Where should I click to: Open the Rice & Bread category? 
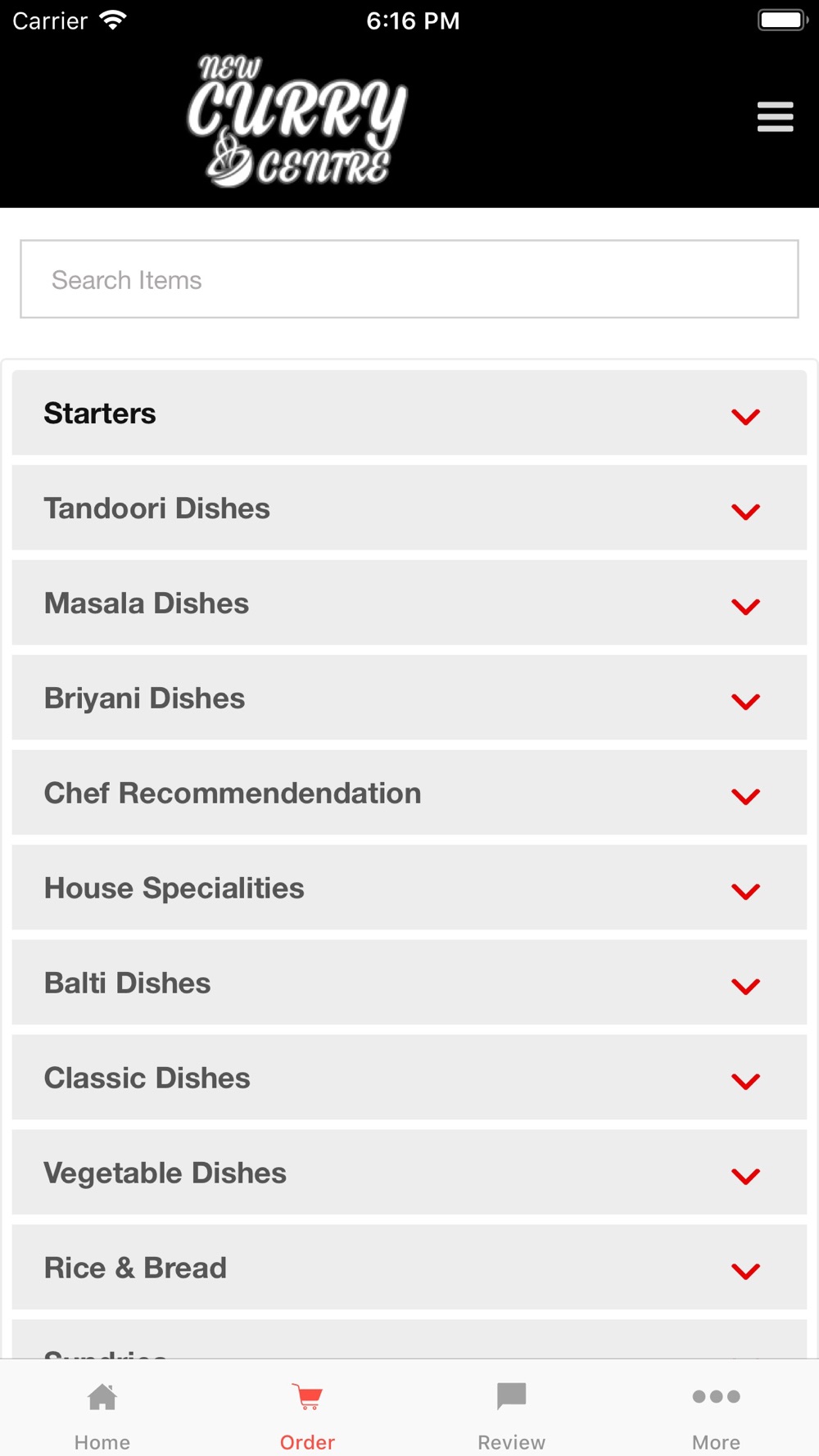[x=409, y=1268]
